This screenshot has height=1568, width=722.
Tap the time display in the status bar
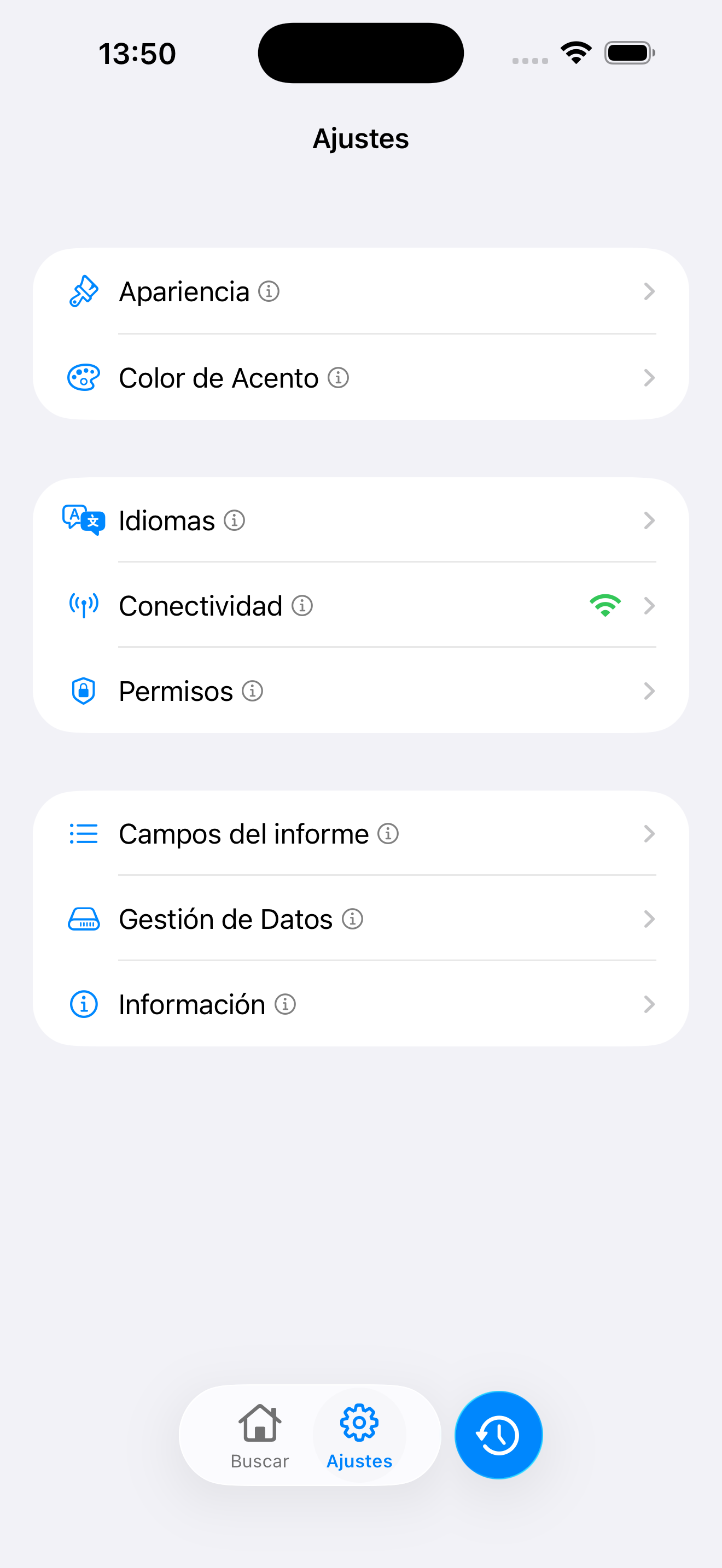(x=137, y=53)
